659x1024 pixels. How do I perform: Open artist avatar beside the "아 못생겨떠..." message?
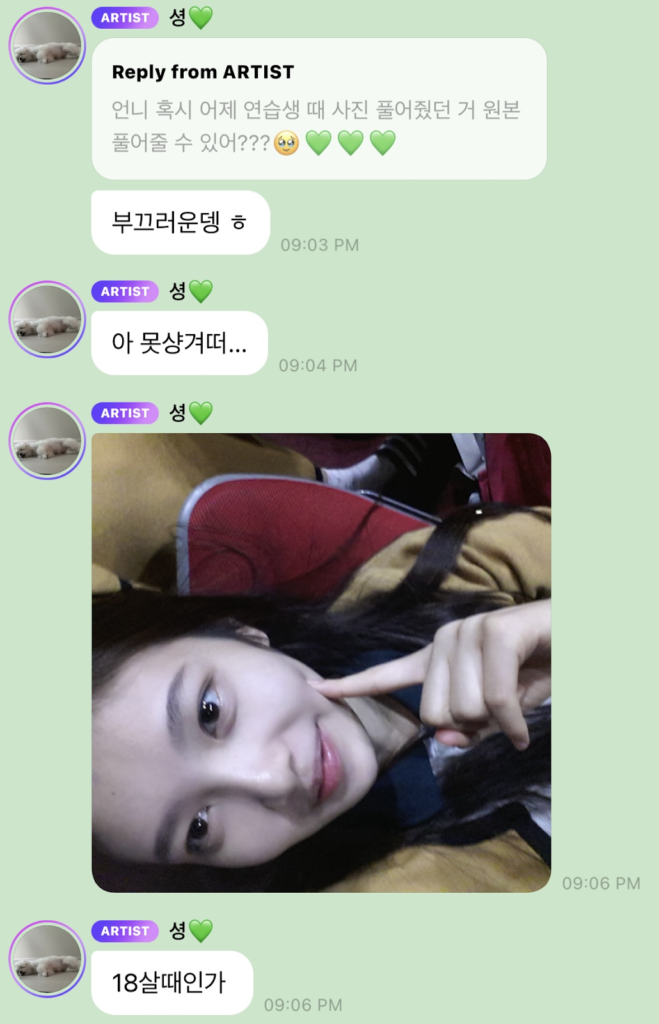(47, 319)
